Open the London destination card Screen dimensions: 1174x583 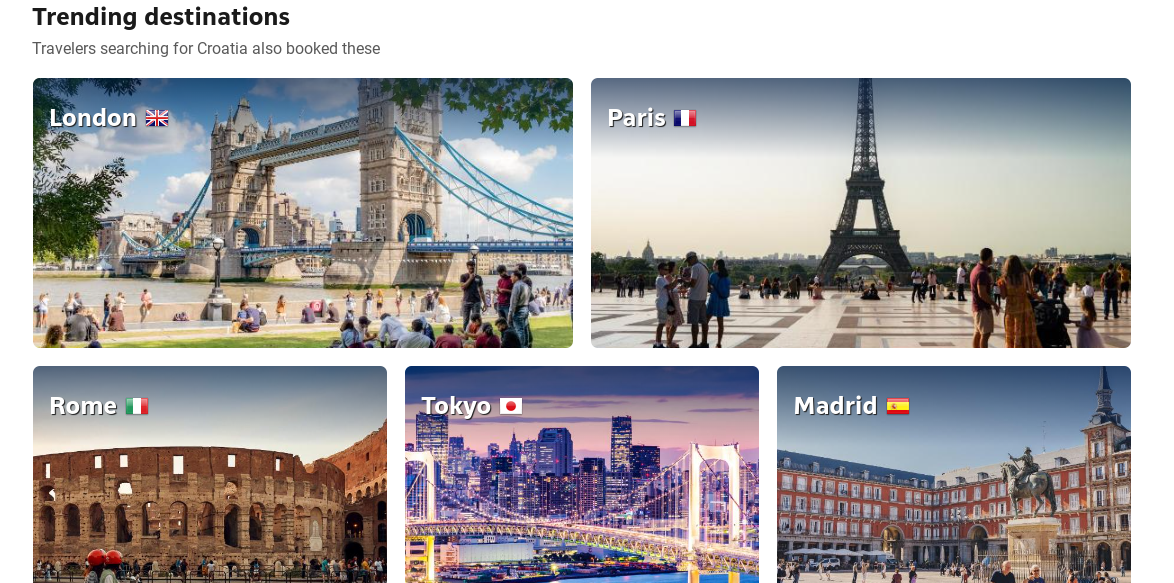pyautogui.click(x=302, y=213)
